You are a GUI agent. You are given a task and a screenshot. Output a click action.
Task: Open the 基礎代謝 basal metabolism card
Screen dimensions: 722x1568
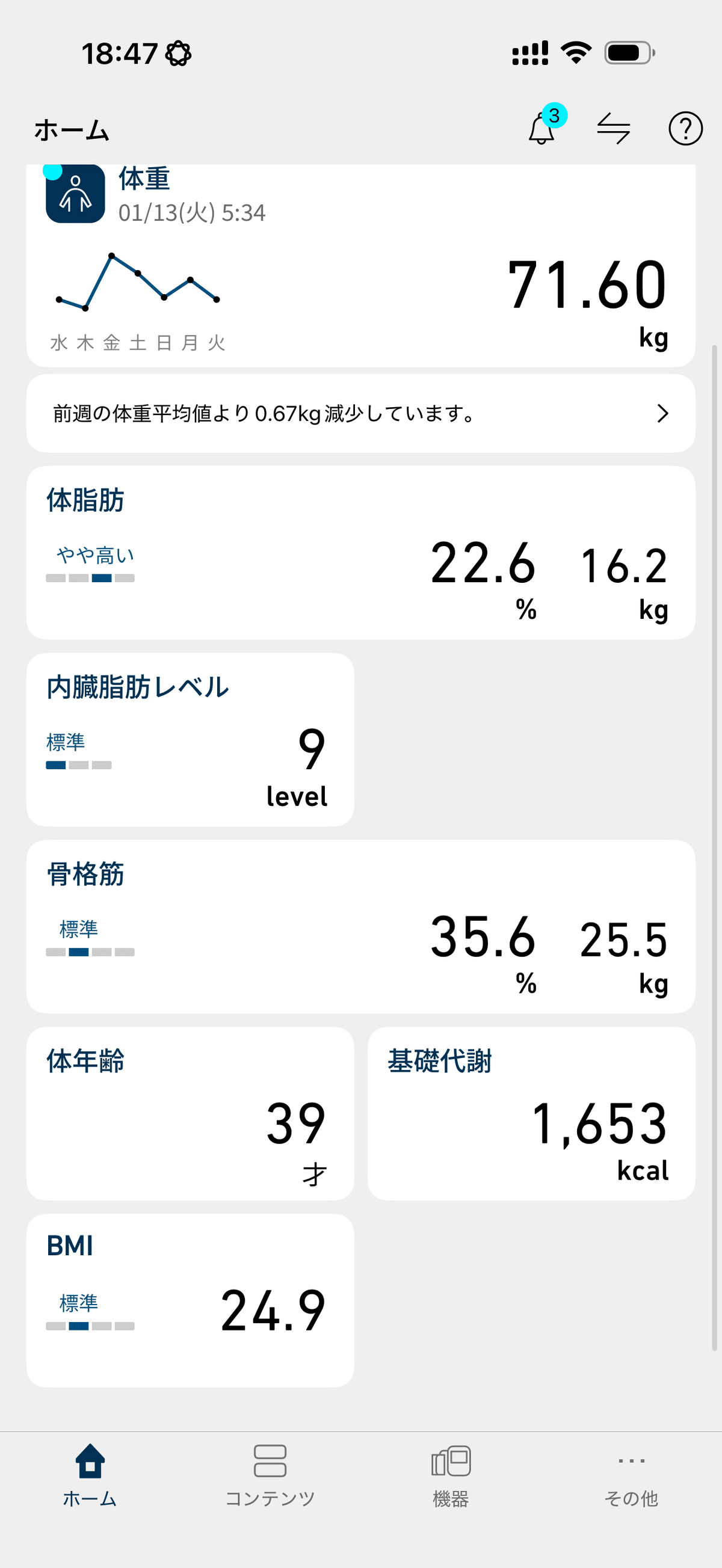(531, 1113)
